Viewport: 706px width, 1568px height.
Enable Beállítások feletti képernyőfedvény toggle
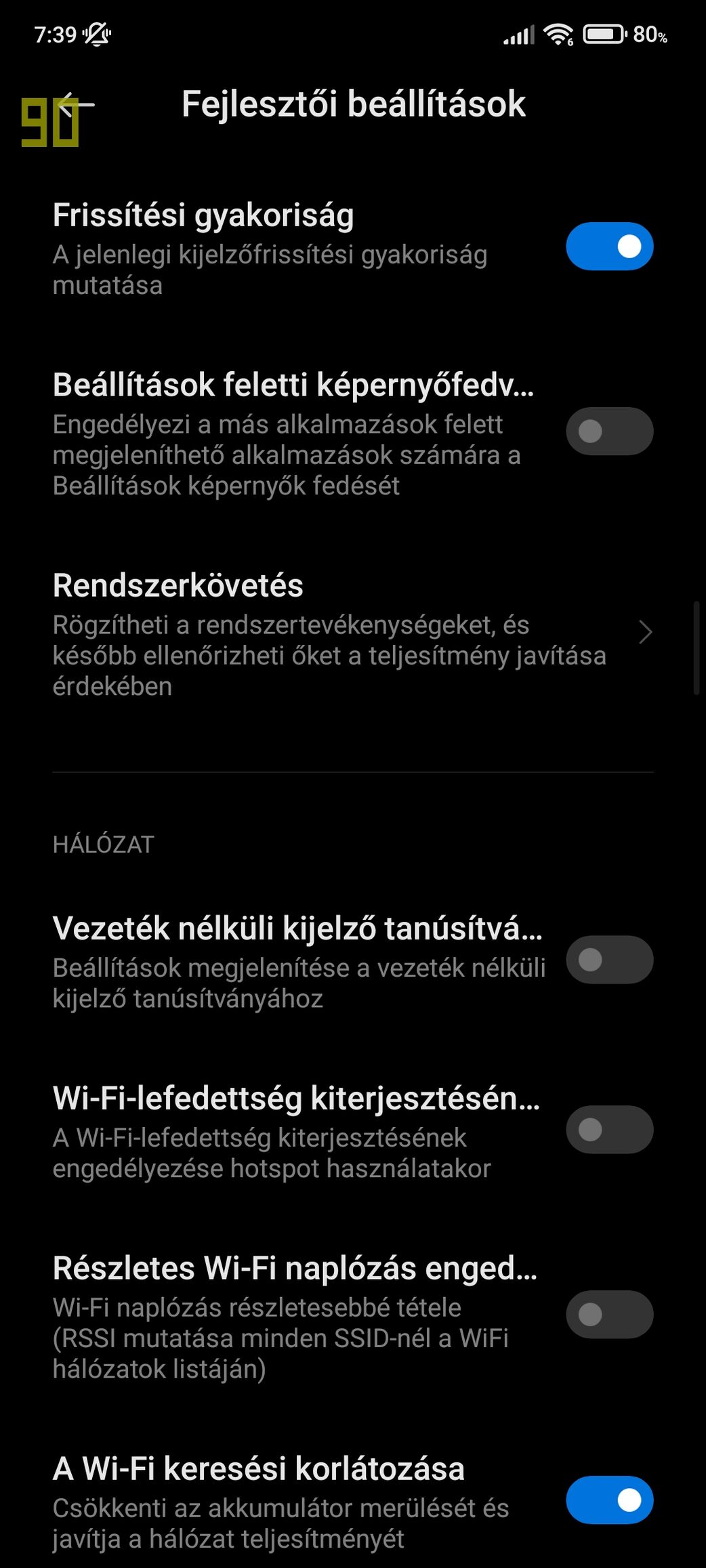click(609, 431)
